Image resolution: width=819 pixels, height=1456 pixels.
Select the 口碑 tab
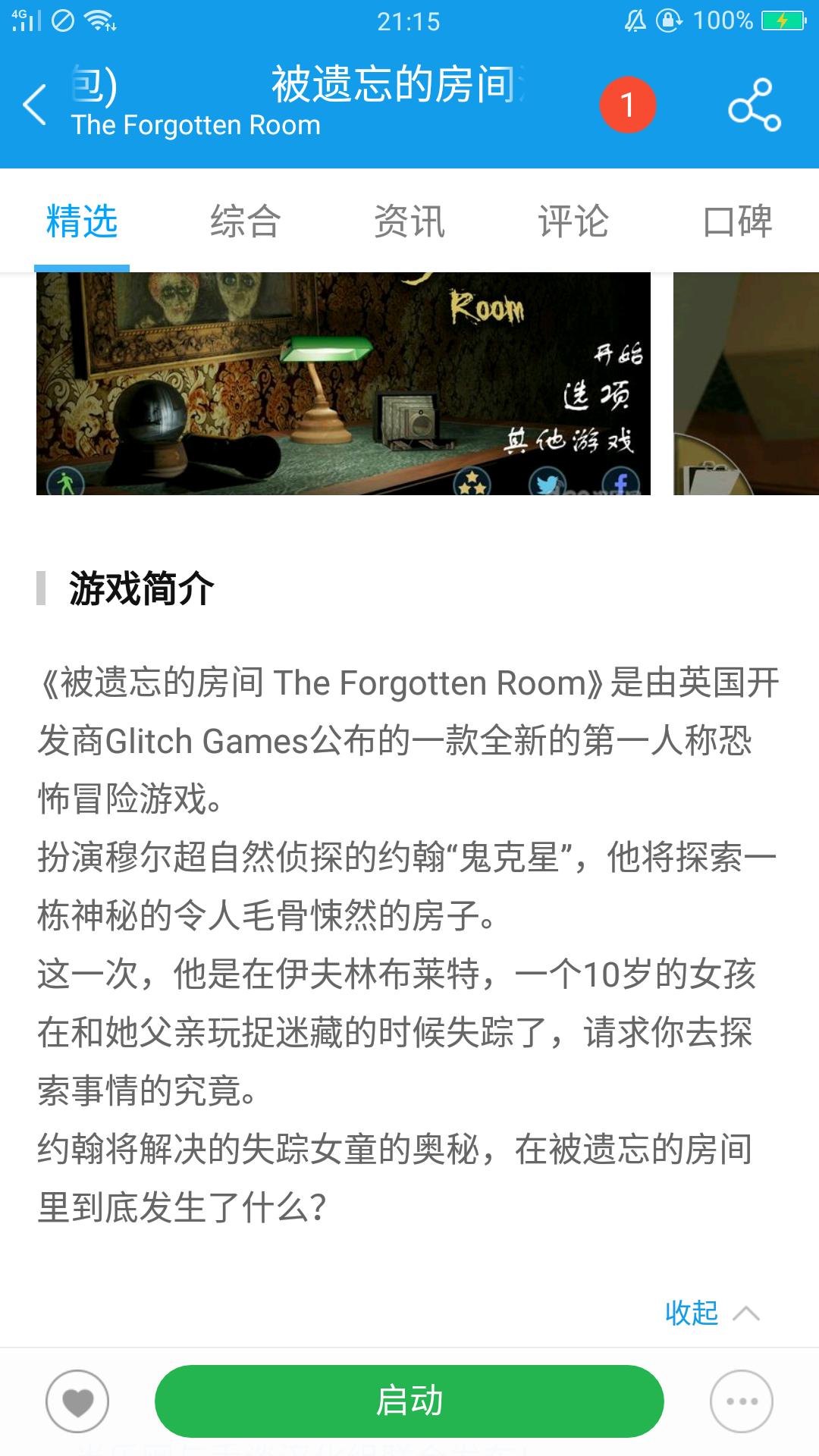tap(737, 221)
